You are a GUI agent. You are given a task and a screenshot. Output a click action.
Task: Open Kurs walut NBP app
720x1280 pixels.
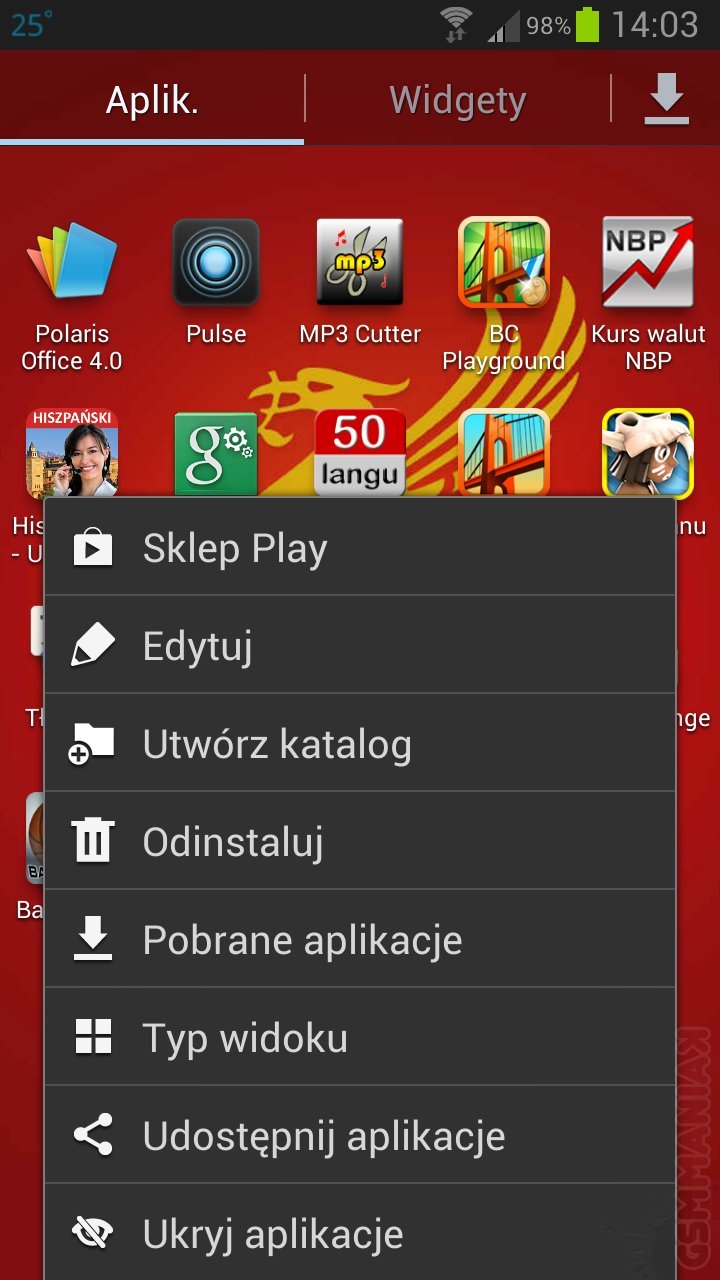[x=648, y=290]
